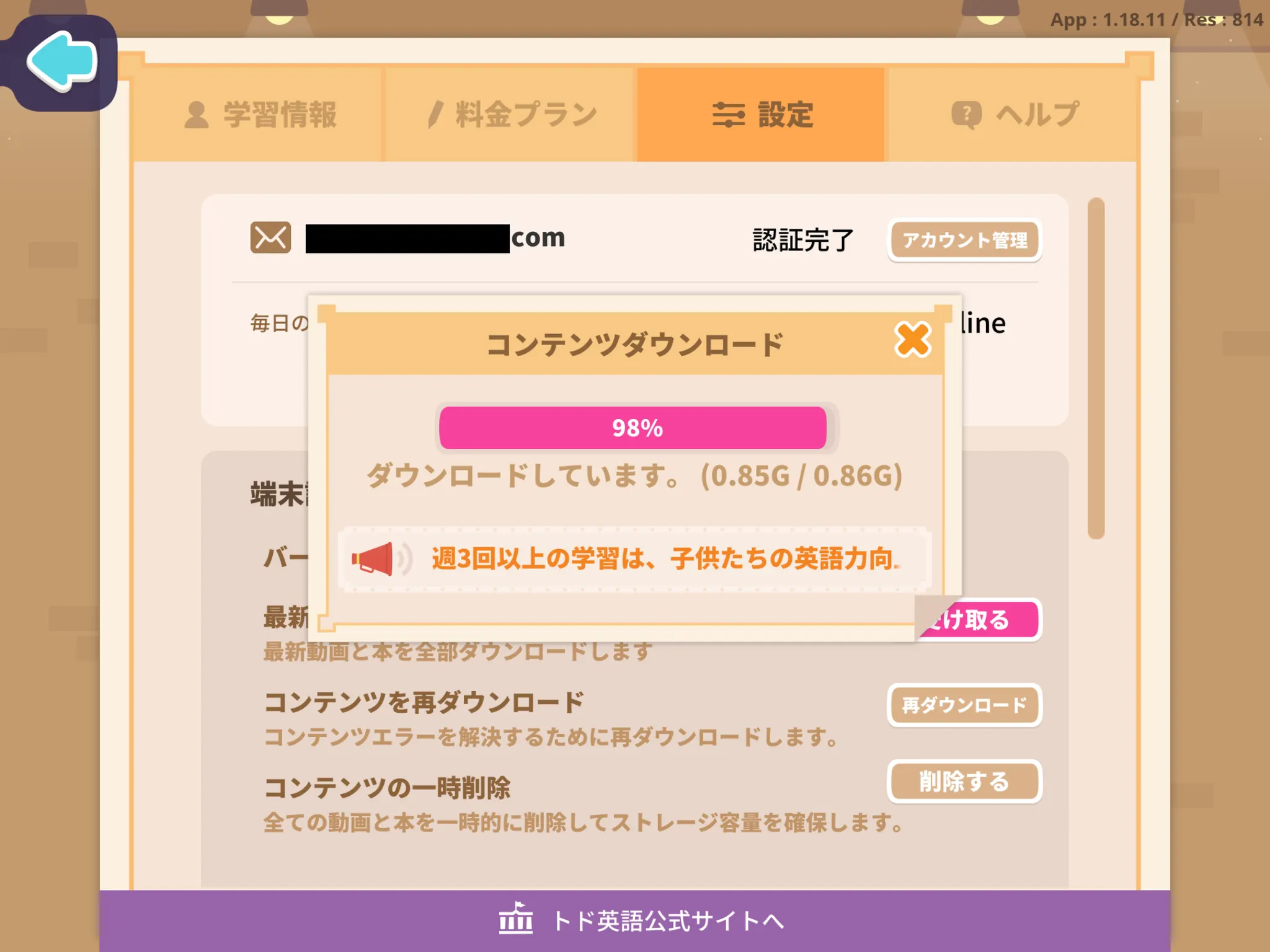
Task: Switch to the 学習情報 tab
Action: pos(259,115)
